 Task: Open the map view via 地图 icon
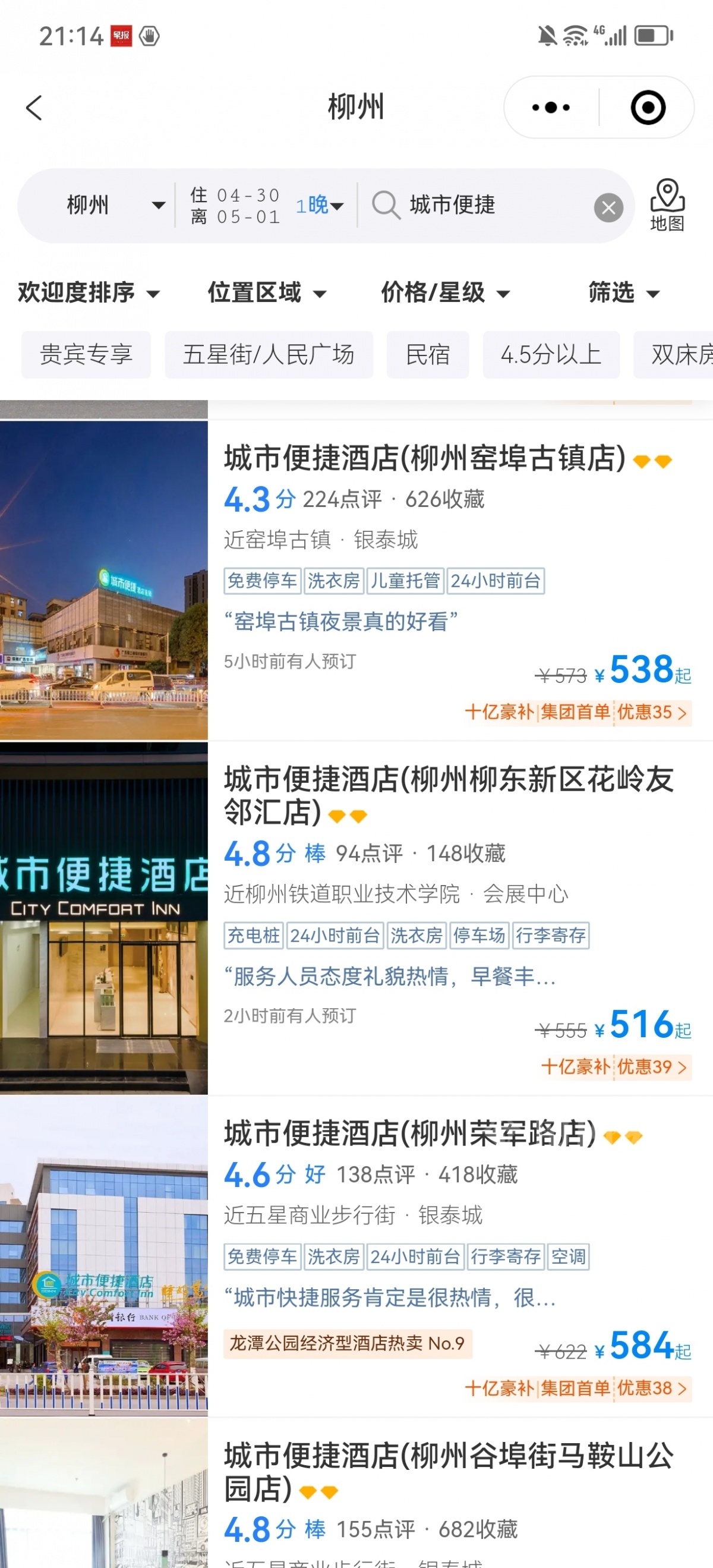tap(667, 206)
